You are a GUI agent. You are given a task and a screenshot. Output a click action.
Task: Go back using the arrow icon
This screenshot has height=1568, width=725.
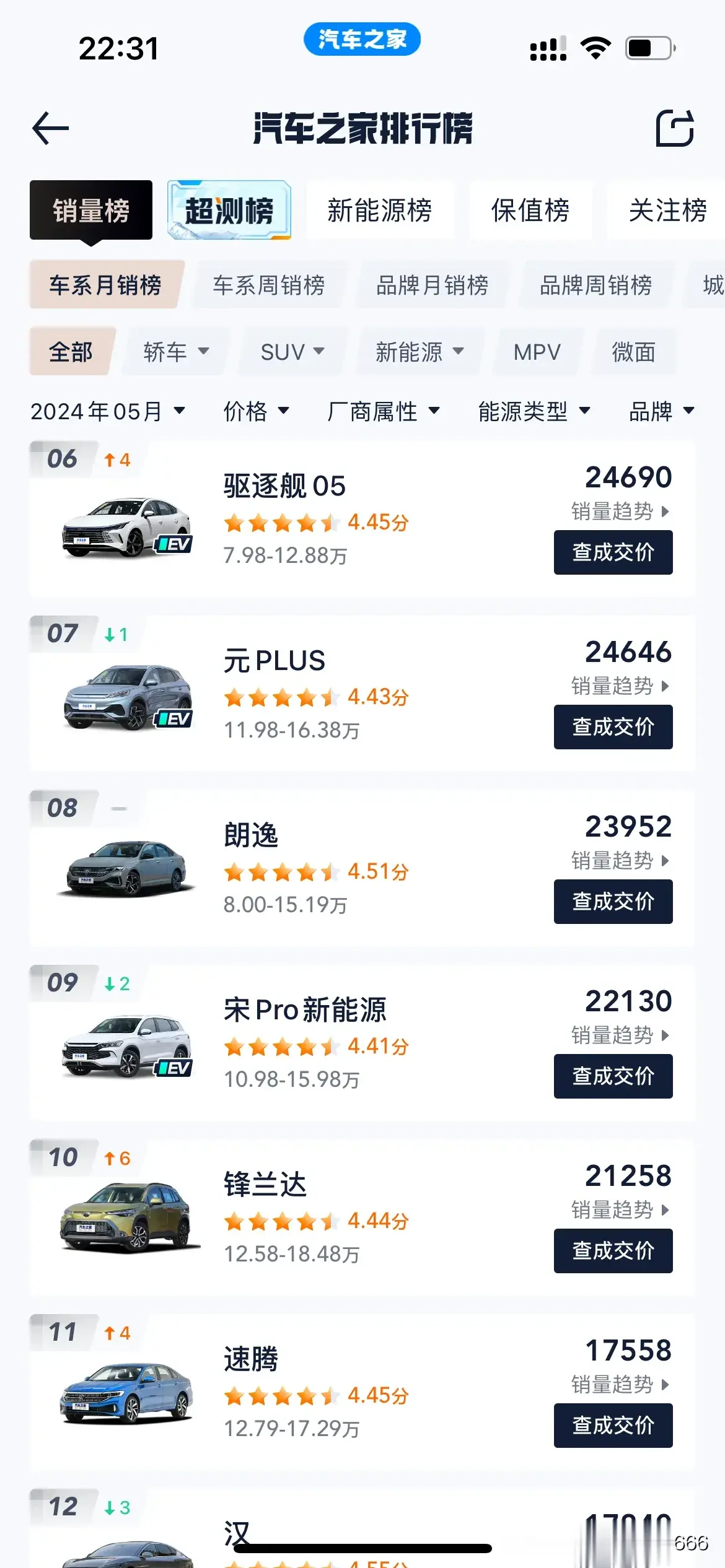point(50,128)
